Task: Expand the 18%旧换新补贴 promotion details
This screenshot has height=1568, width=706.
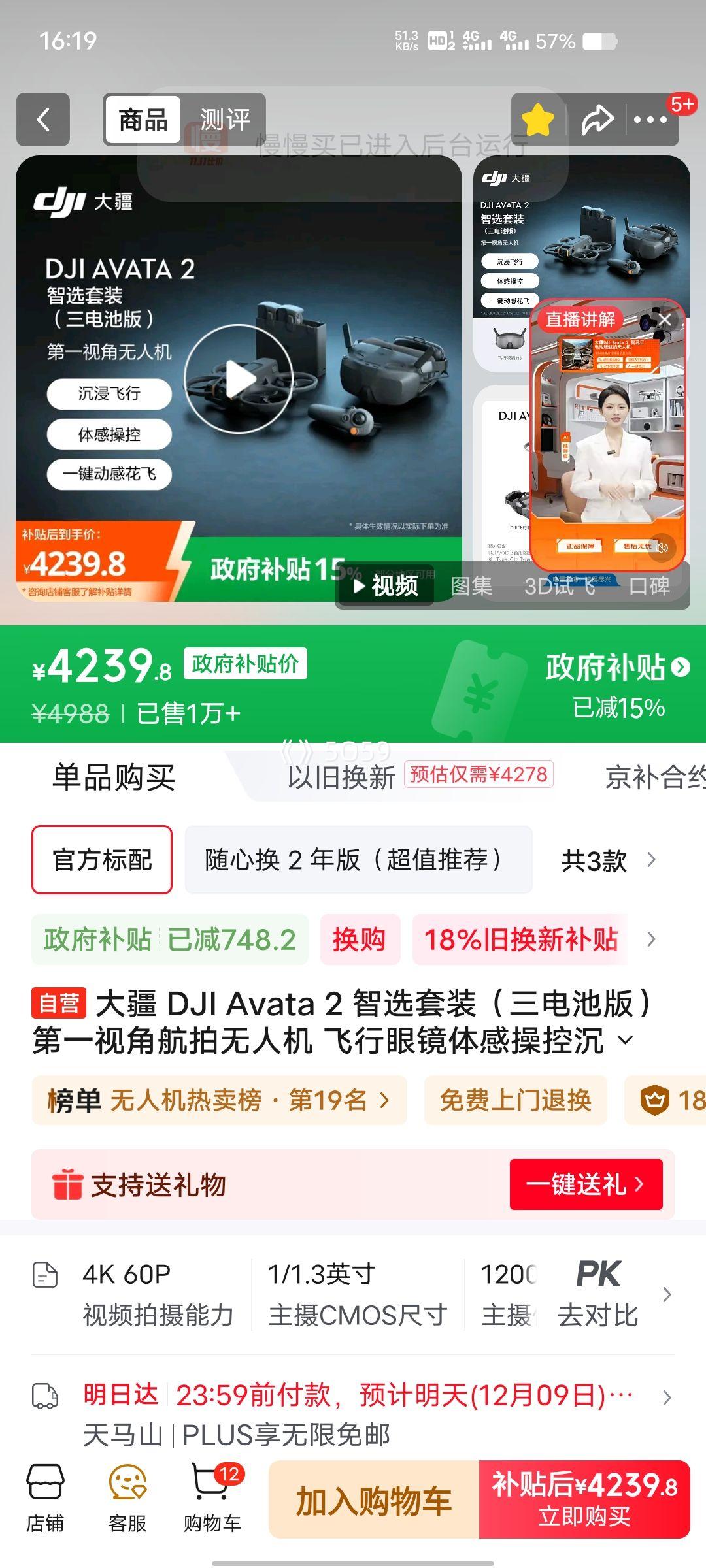Action: click(x=520, y=940)
